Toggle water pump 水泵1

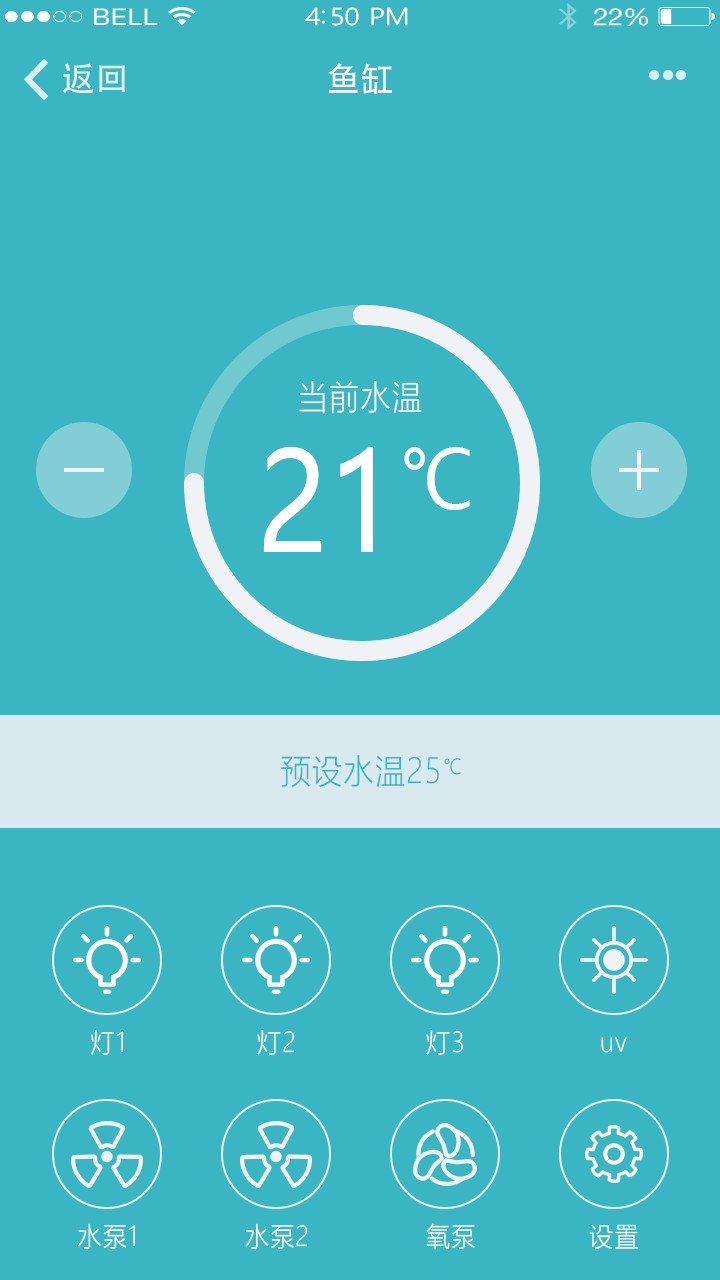[107, 1155]
